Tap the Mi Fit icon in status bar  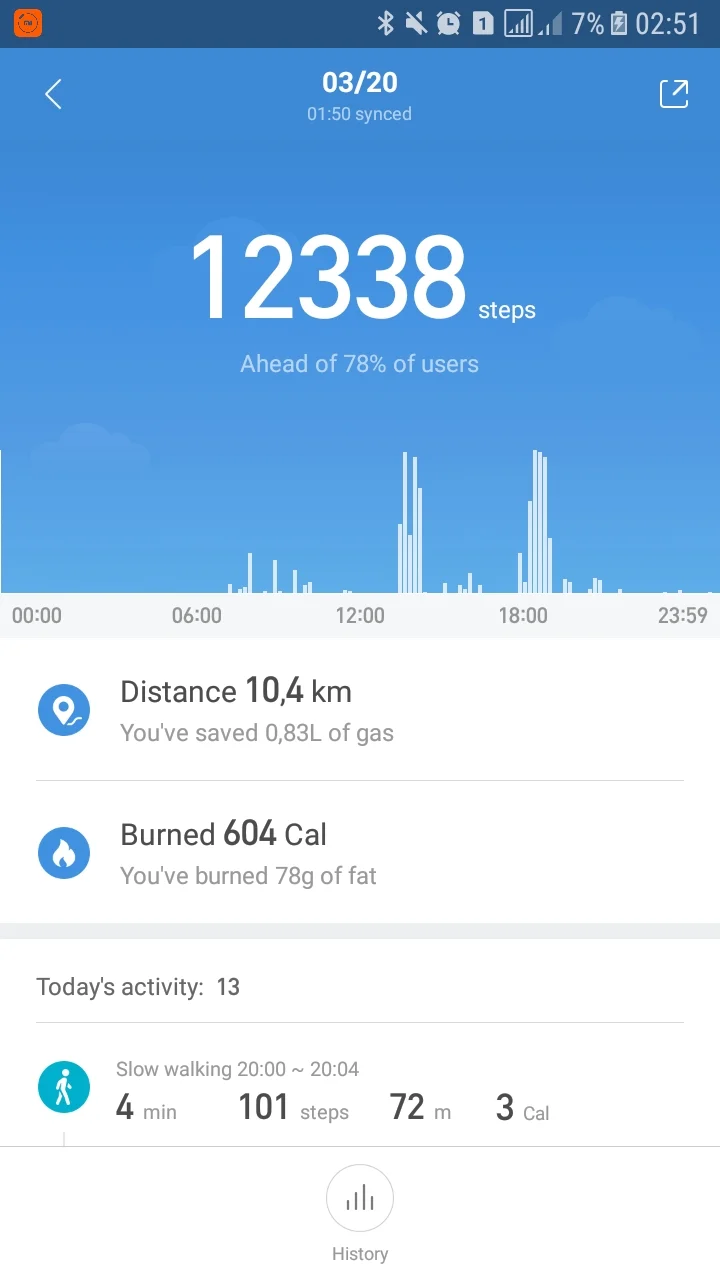tap(28, 21)
